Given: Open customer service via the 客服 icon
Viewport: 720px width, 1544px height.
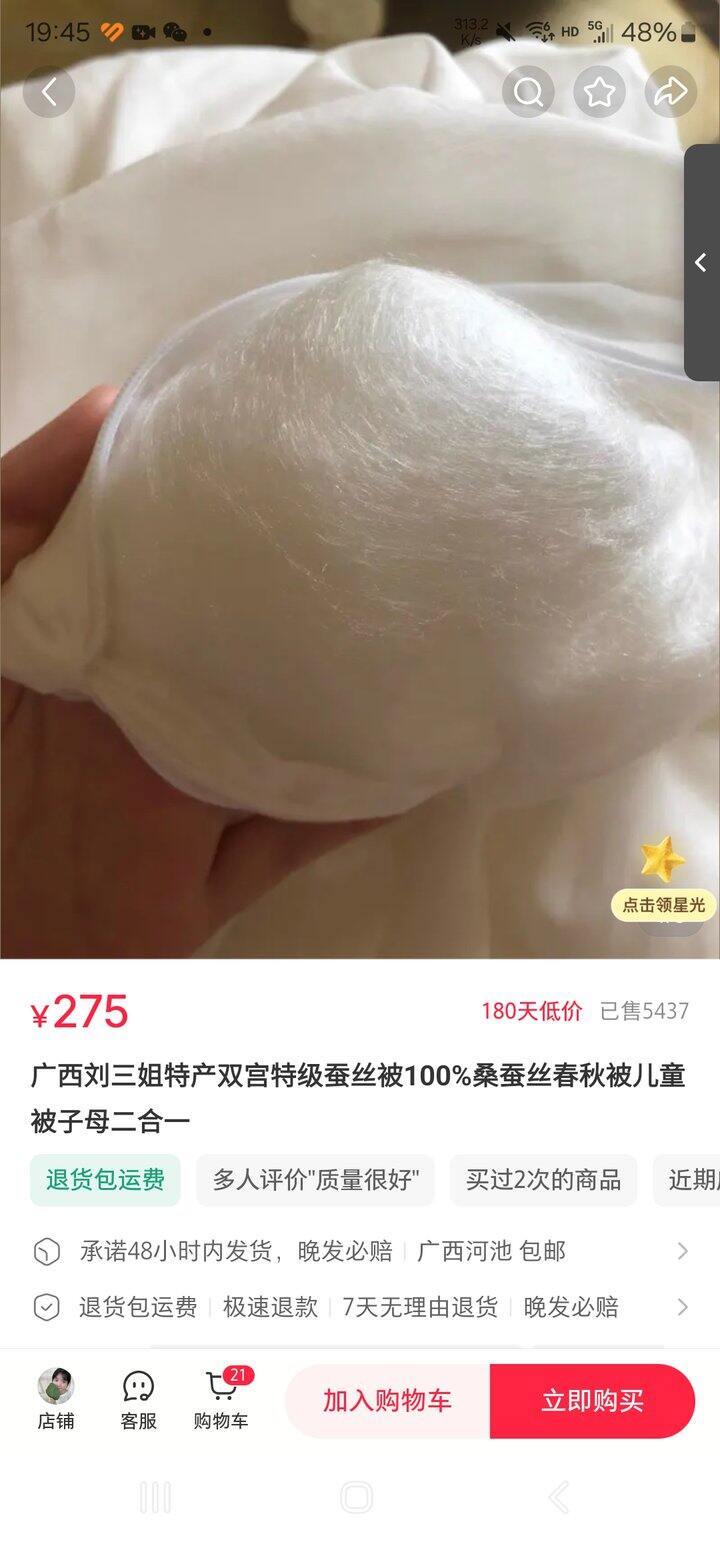Looking at the screenshot, I should point(138,1399).
